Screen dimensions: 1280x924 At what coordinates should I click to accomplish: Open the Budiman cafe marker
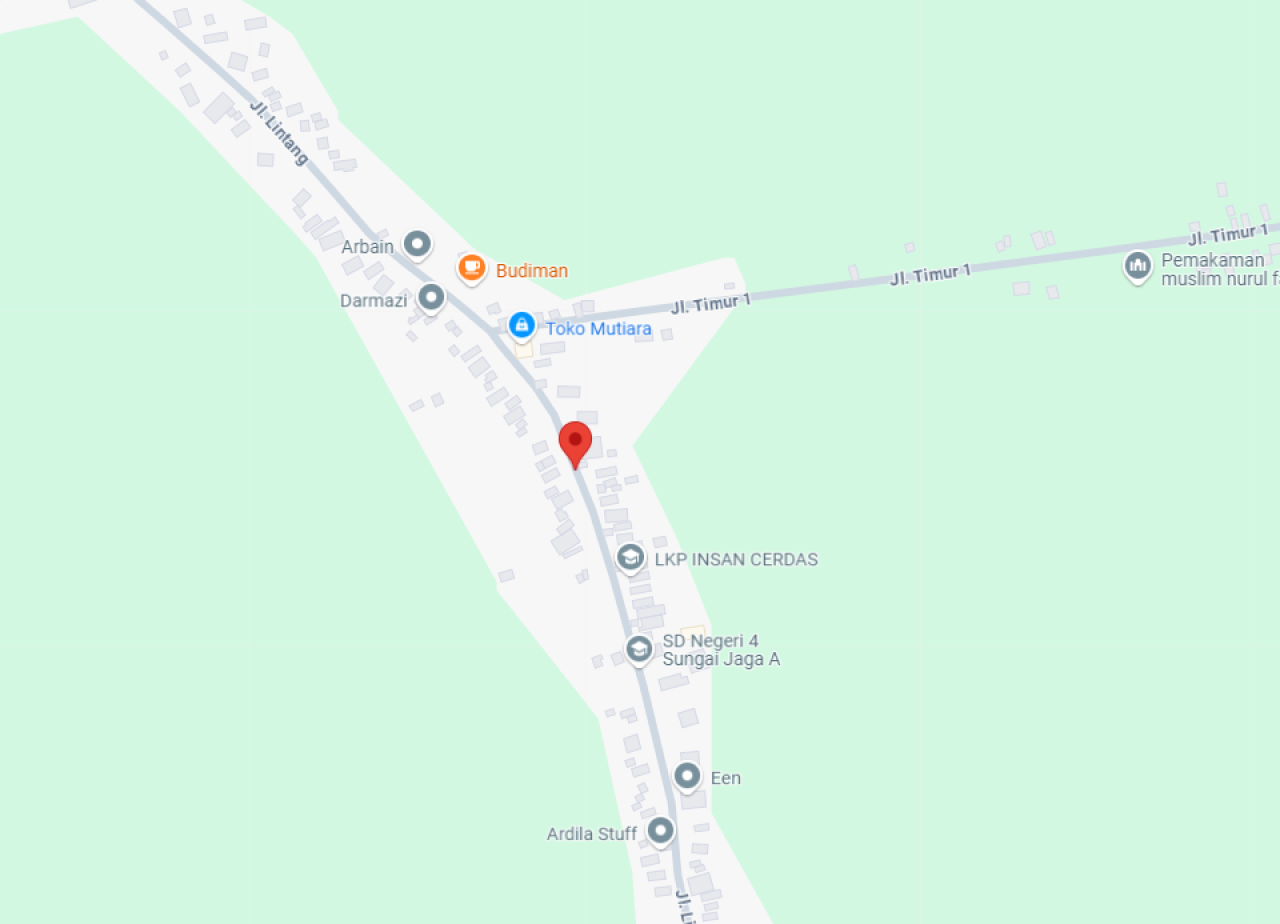point(472,268)
